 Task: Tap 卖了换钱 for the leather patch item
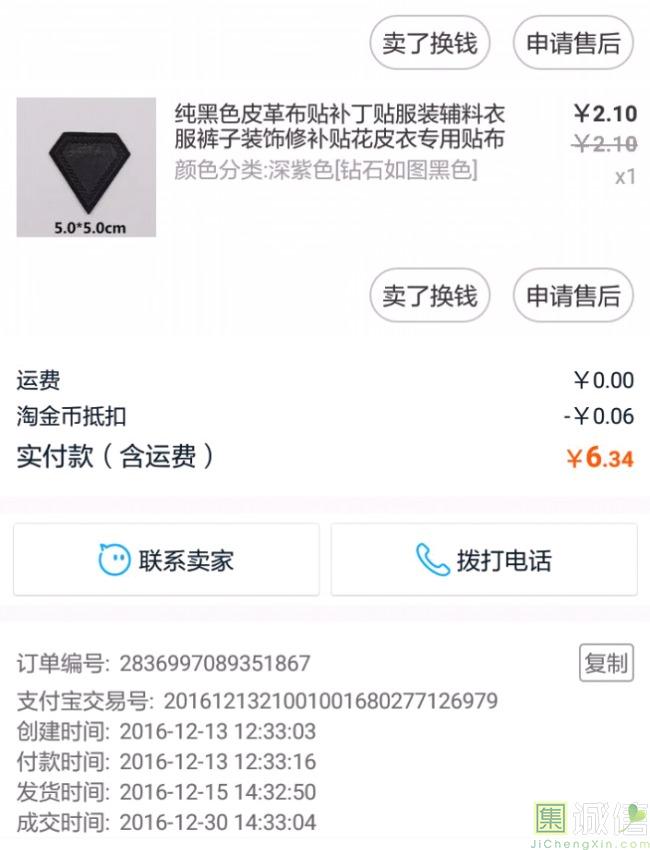coord(430,296)
